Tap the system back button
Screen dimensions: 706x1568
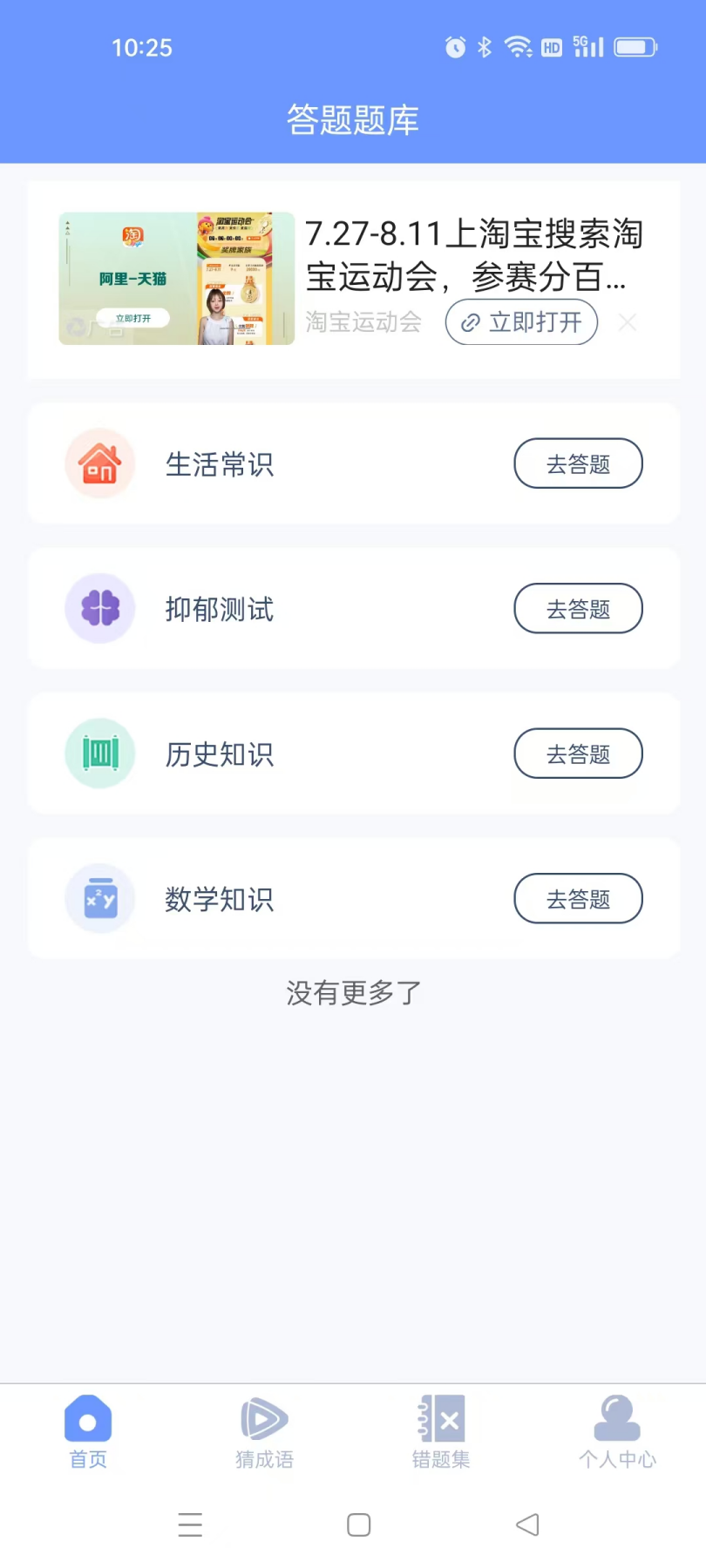click(x=527, y=1524)
